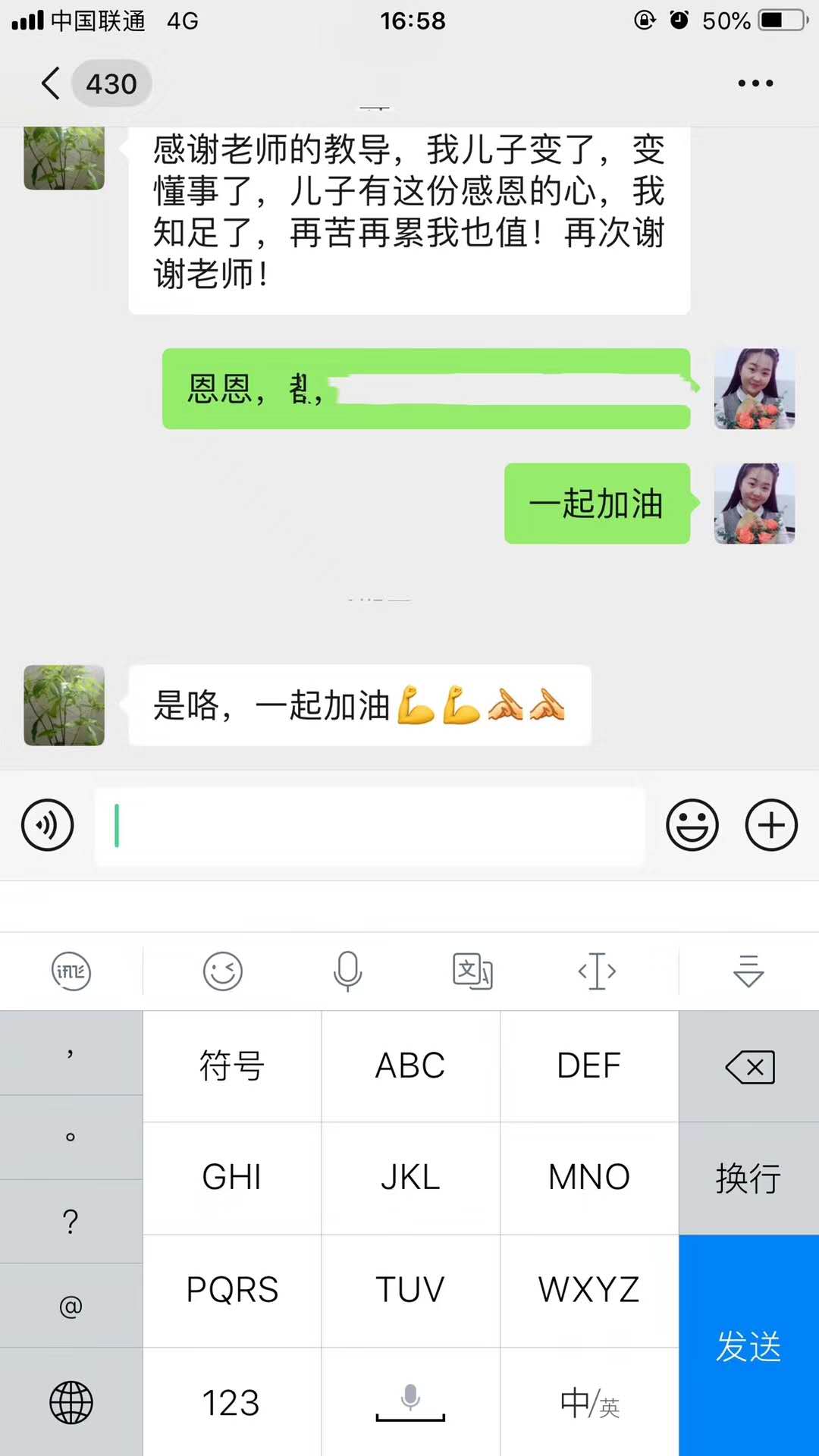Image resolution: width=819 pixels, height=1456 pixels.
Task: Tap the voice message icon beside the input box
Action: pos(47,825)
